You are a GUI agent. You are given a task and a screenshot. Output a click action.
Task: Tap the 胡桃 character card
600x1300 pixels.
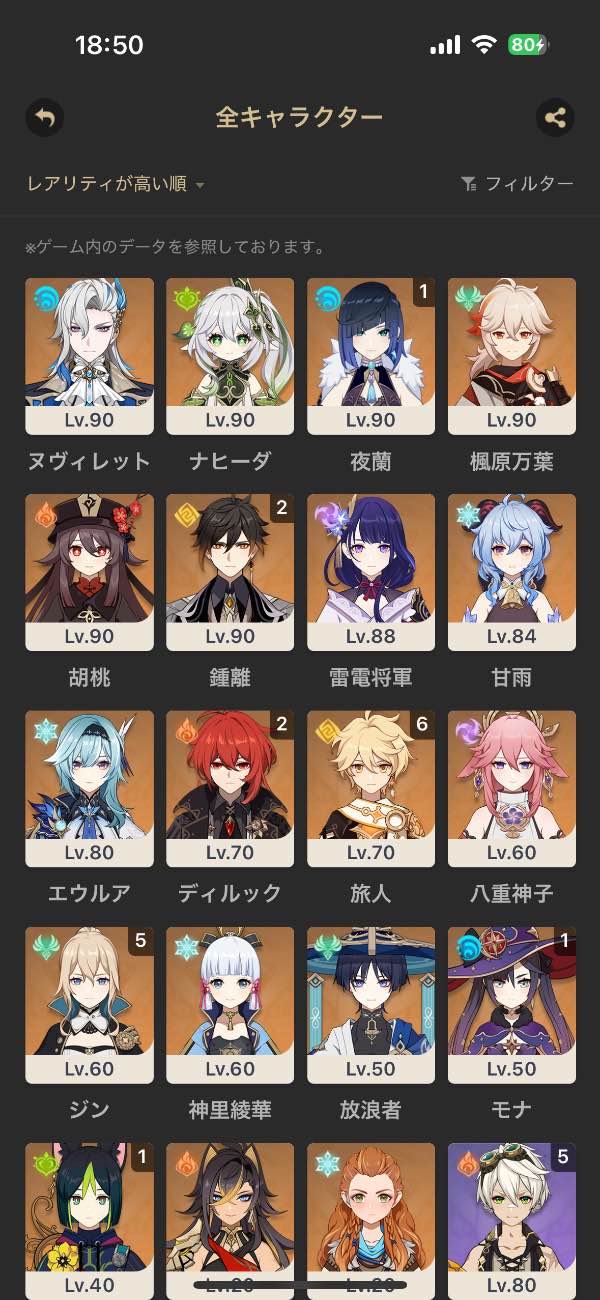[x=89, y=572]
